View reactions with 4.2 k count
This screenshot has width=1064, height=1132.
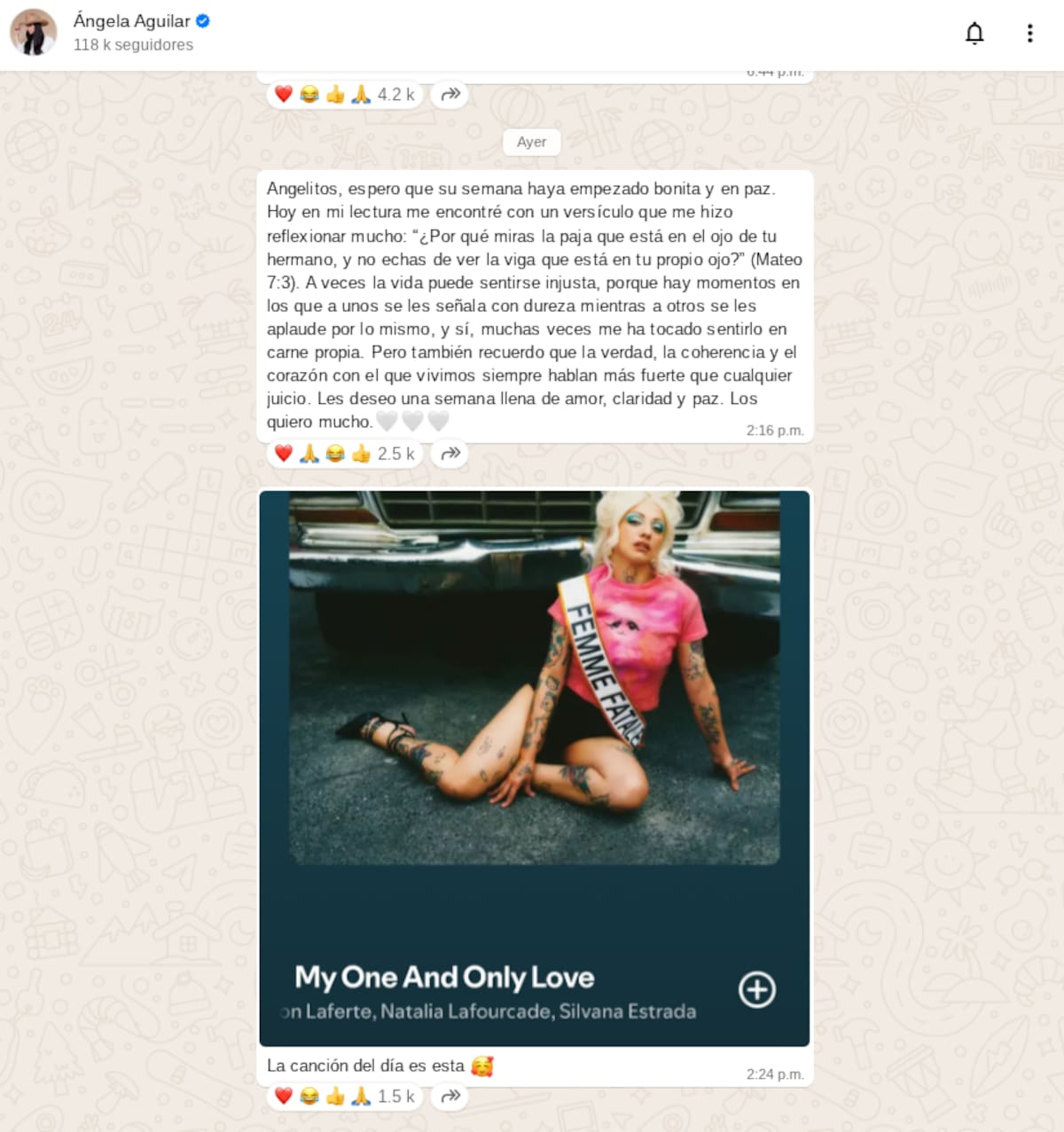pos(345,94)
